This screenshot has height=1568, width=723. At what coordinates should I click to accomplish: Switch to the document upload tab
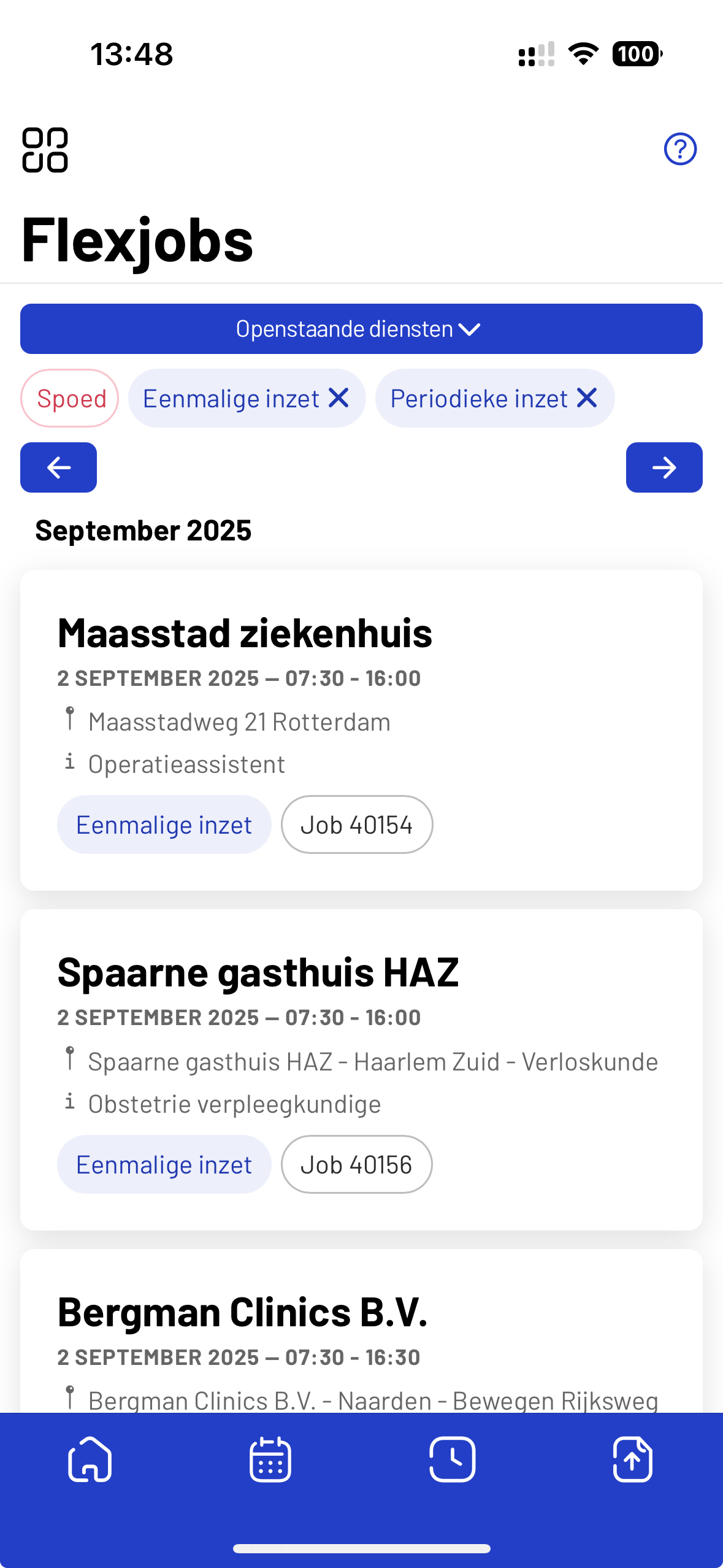click(632, 1459)
